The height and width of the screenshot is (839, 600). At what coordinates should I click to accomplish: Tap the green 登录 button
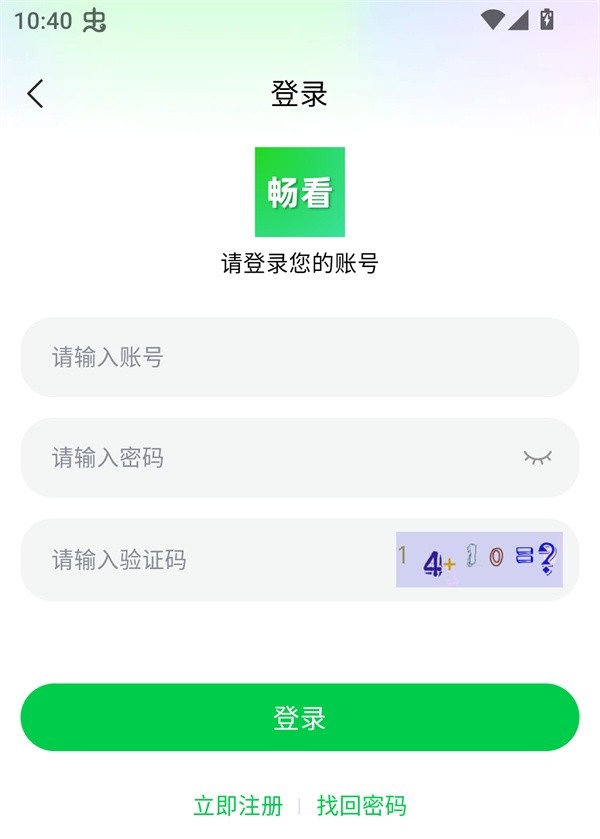(x=300, y=717)
